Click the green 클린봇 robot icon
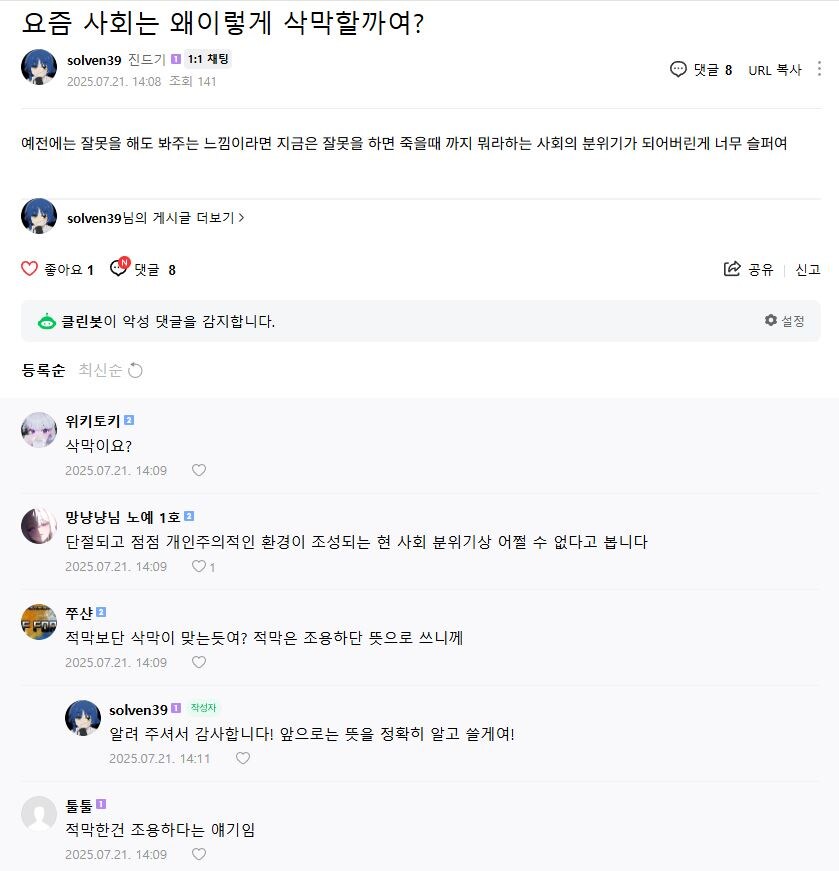This screenshot has height=871, width=839. pos(46,320)
